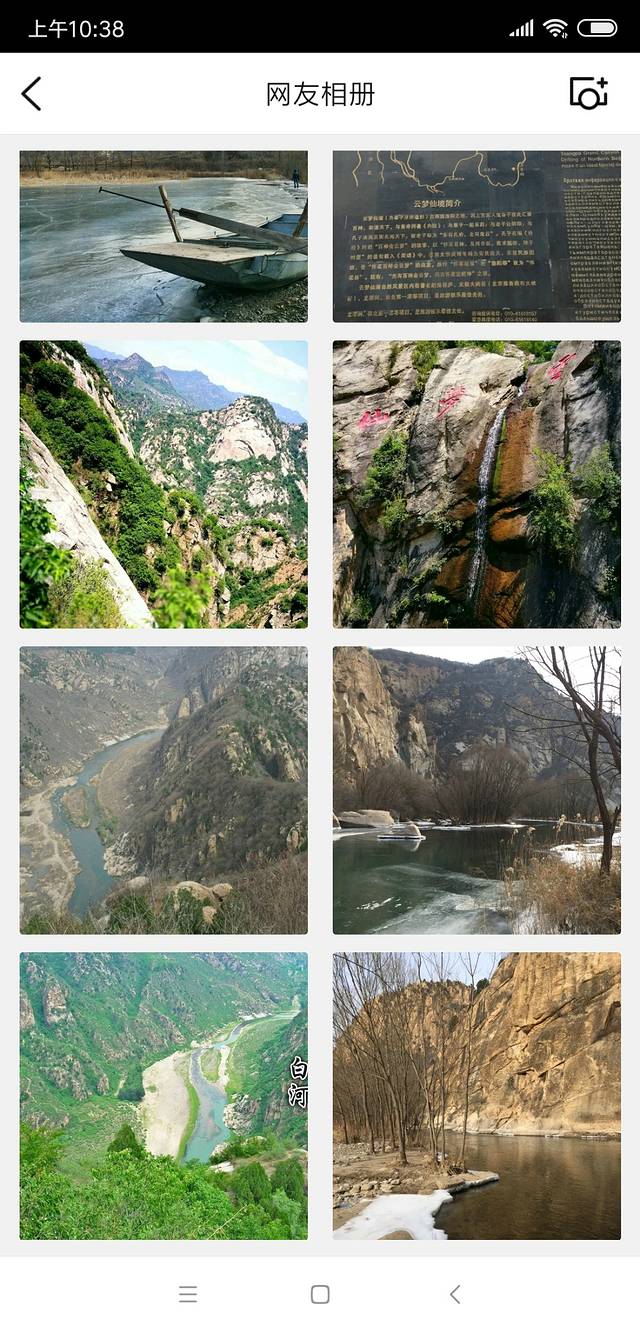View the 云梦仙境简介 signboard photo

pyautogui.click(x=476, y=236)
